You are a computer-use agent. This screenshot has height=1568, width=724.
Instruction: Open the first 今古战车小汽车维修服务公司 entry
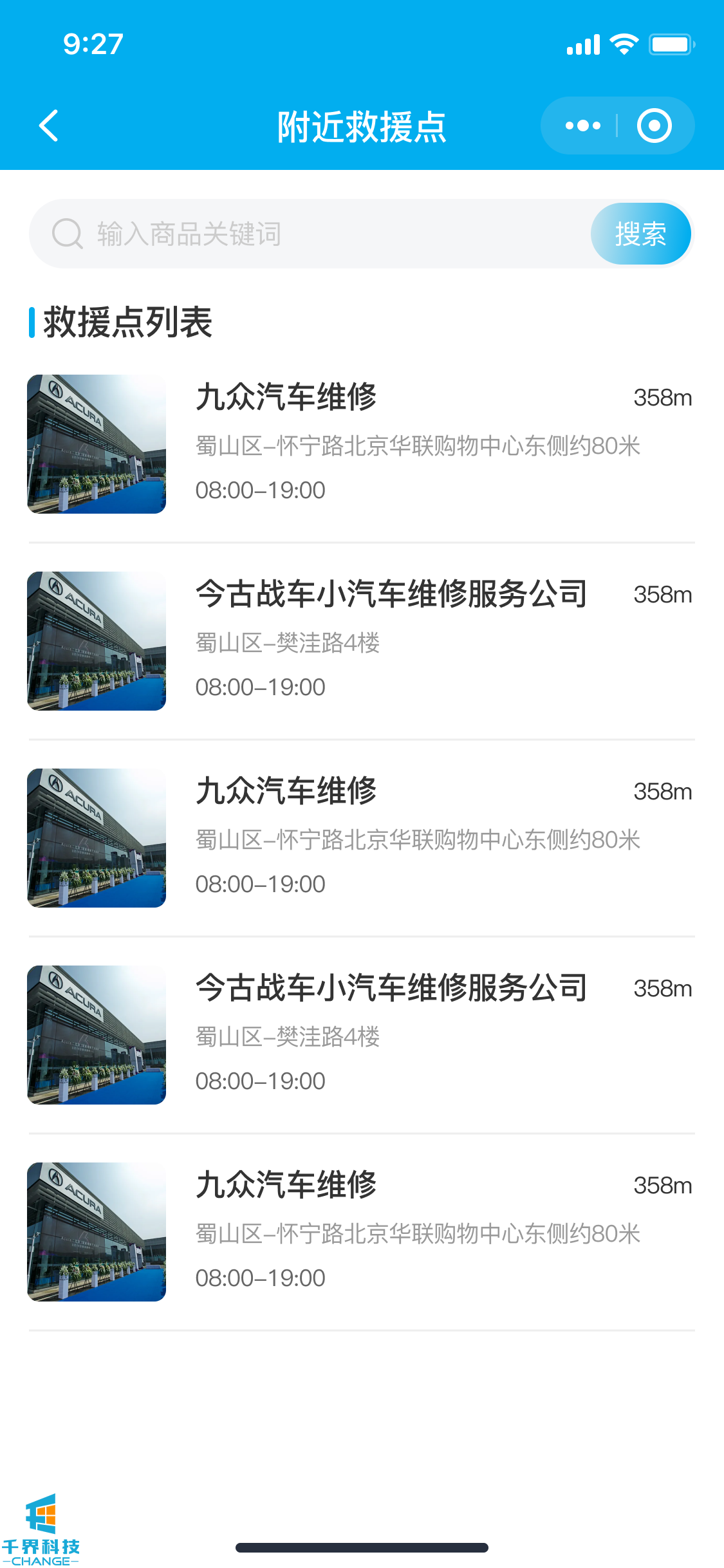tap(360, 641)
